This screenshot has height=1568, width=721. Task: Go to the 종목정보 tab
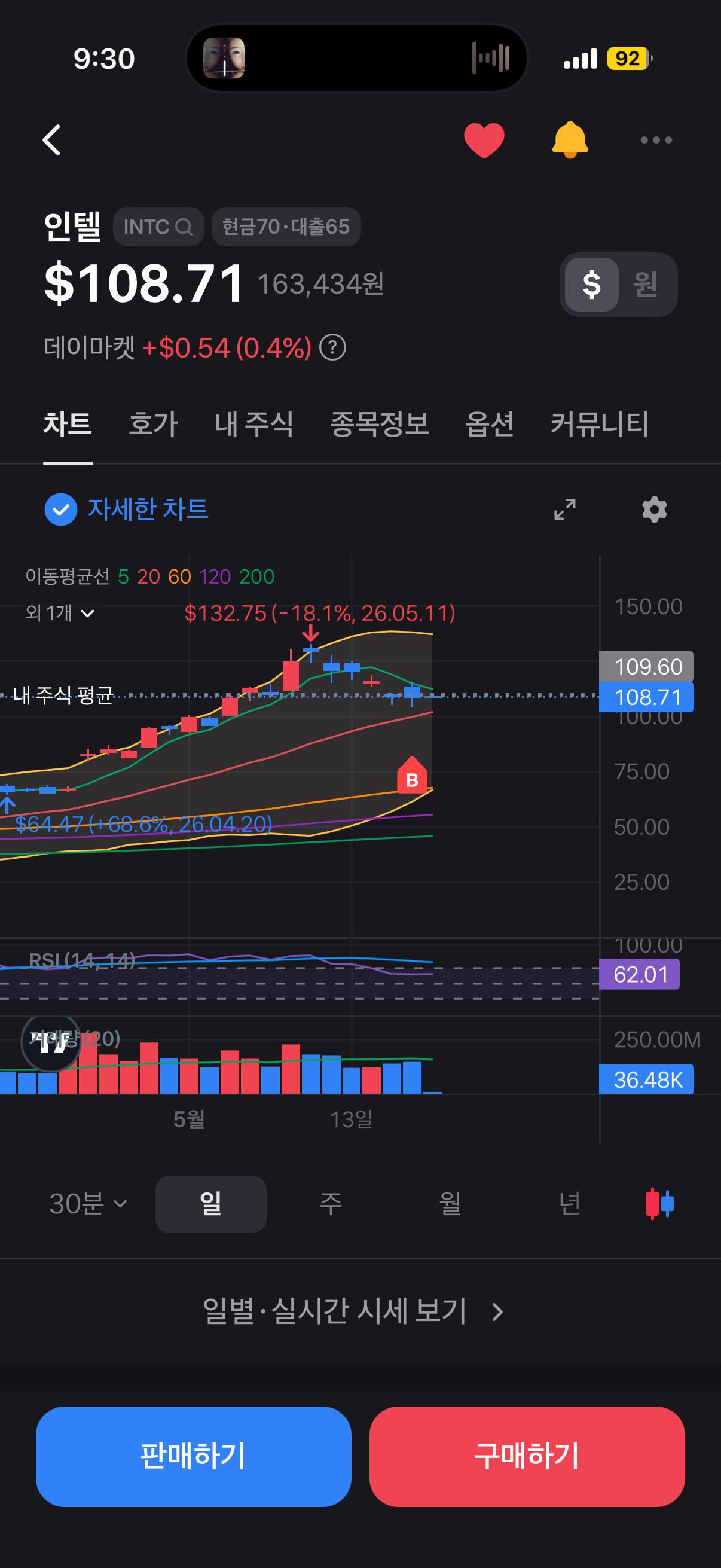point(379,423)
